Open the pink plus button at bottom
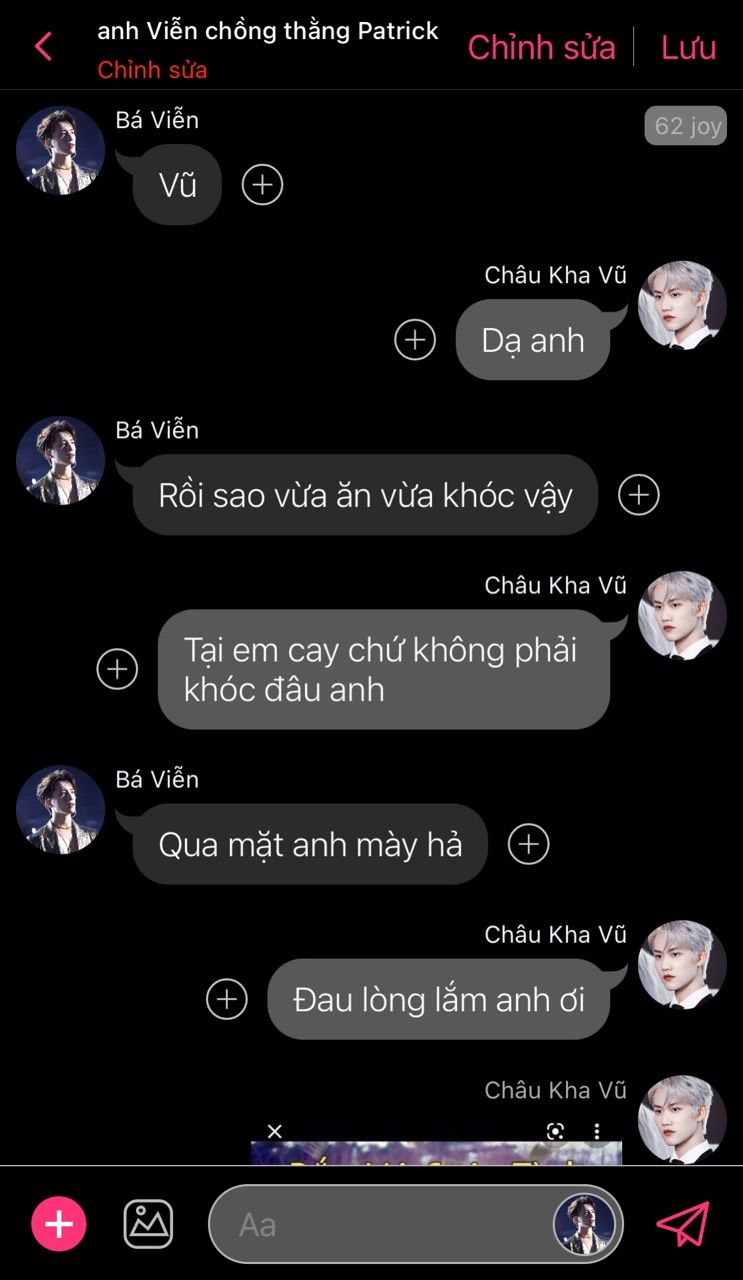Image resolution: width=743 pixels, height=1280 pixels. pos(59,1224)
